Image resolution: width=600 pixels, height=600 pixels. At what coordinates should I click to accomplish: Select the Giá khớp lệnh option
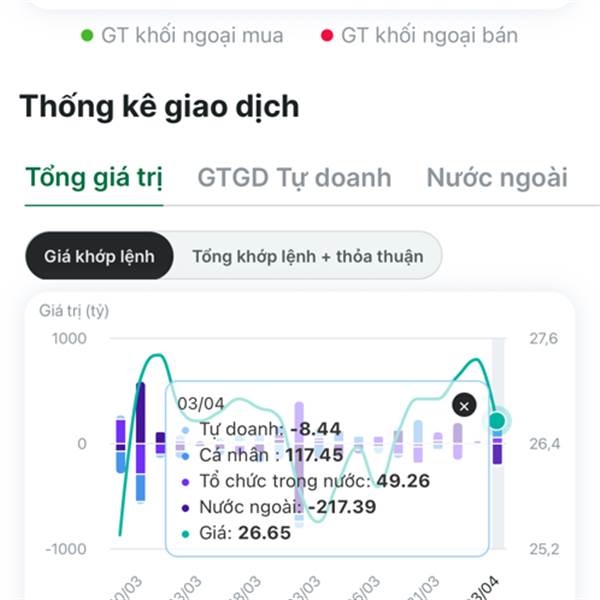pos(99,256)
